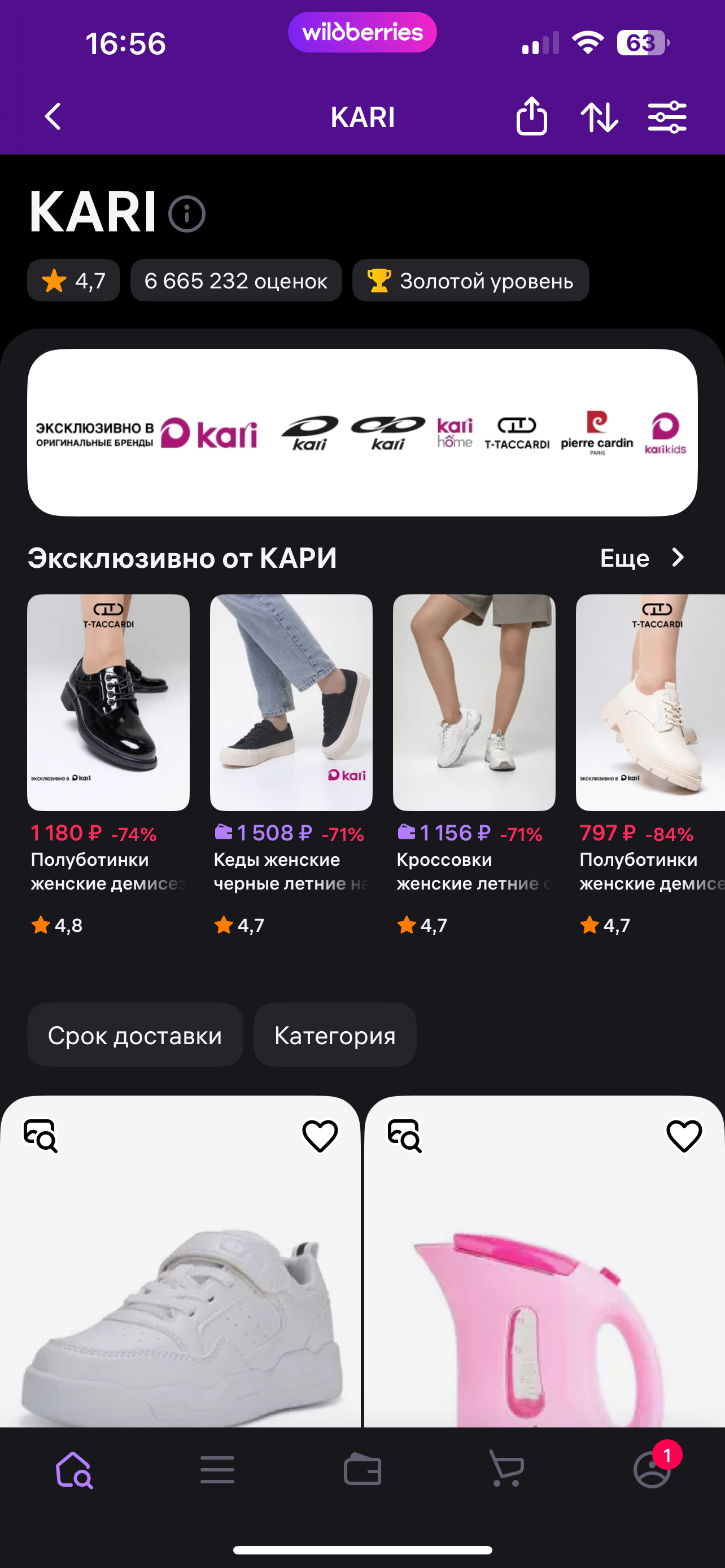This screenshot has width=725, height=1568.
Task: Open the cart tab
Action: point(506,1470)
